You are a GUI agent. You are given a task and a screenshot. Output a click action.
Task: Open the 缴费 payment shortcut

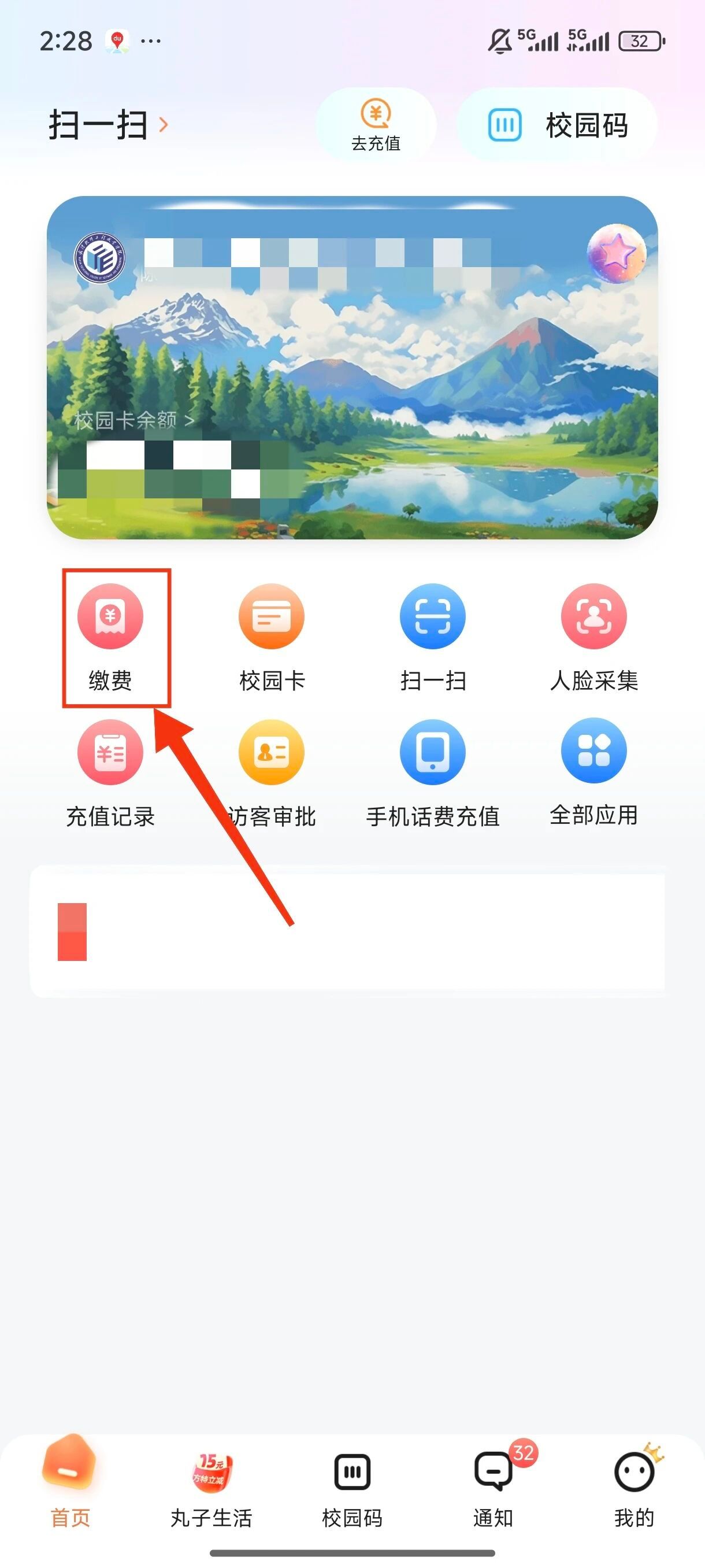(x=110, y=637)
